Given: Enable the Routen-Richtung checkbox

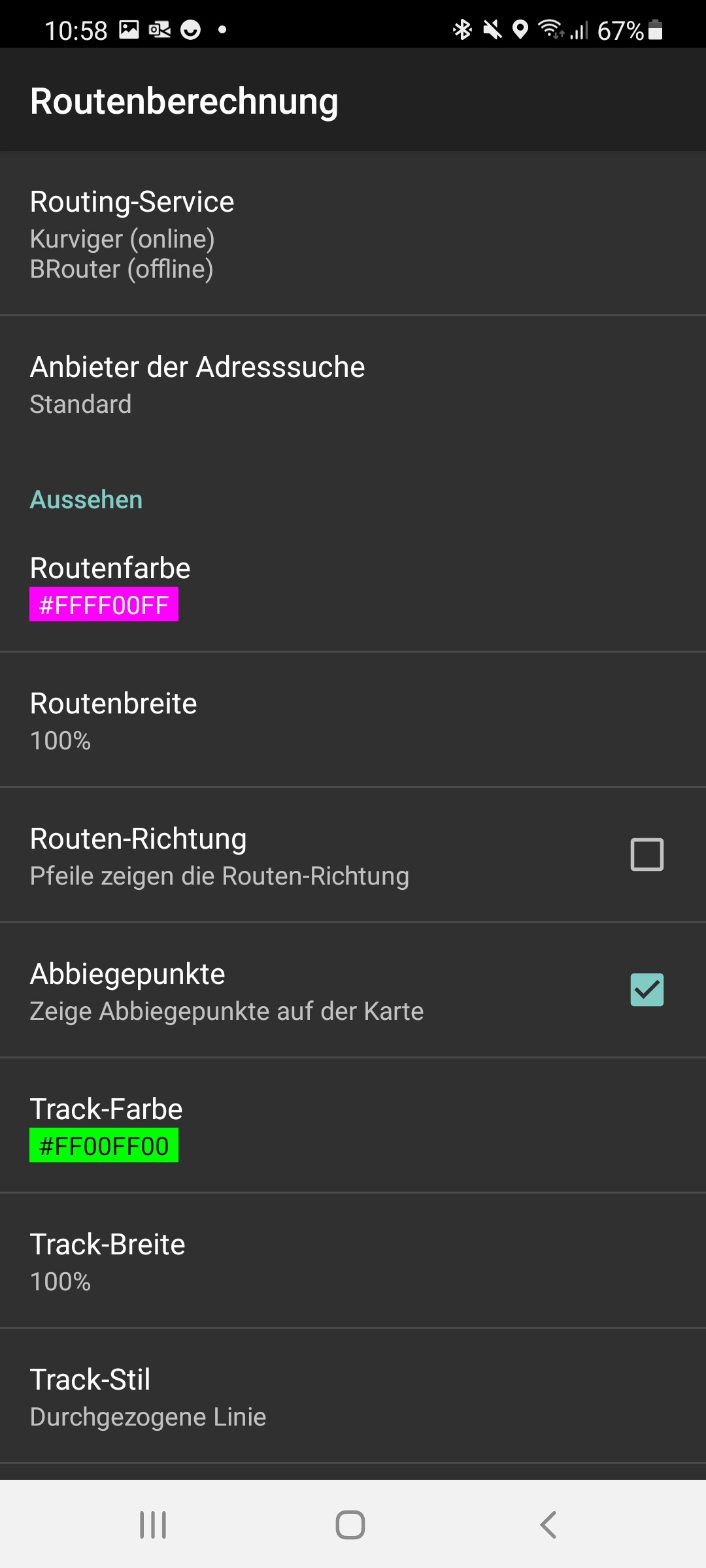Looking at the screenshot, I should point(647,855).
